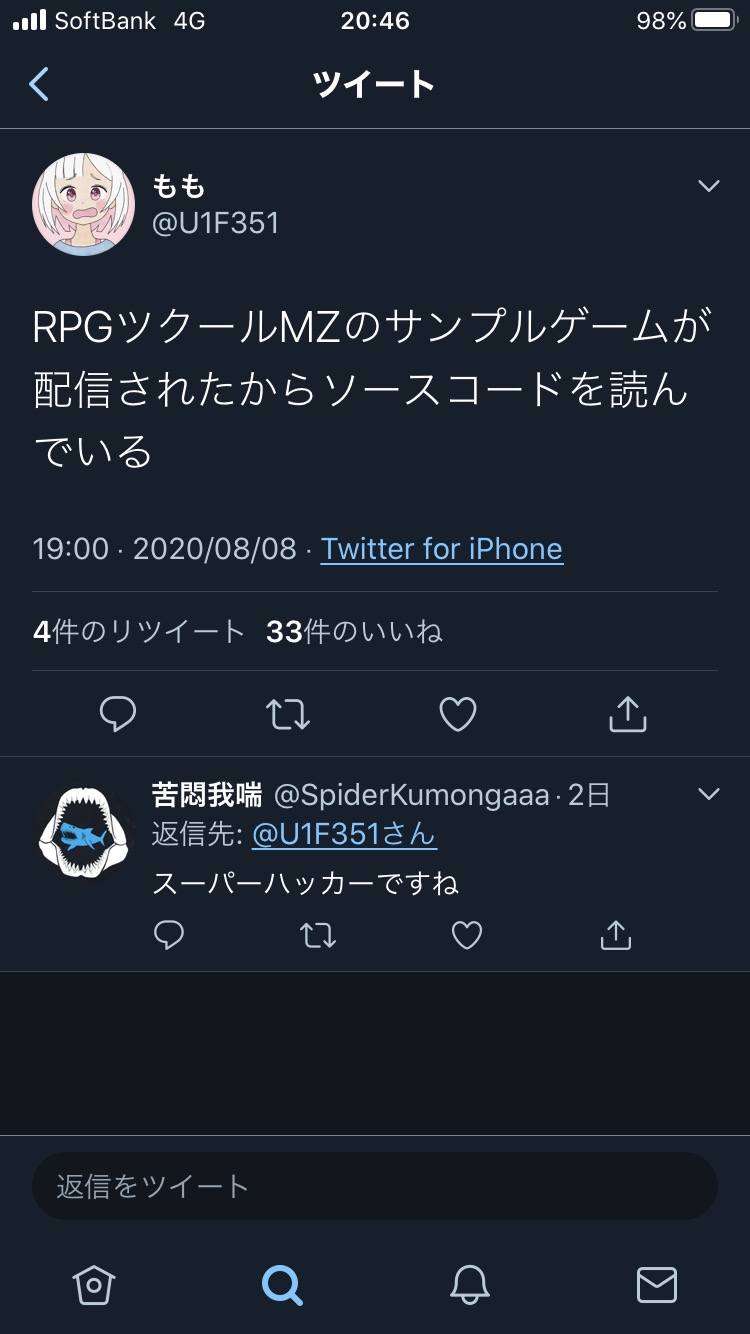750x1334 pixels.
Task: Reply to 苦悶我喘's comment
Action: tap(169, 935)
